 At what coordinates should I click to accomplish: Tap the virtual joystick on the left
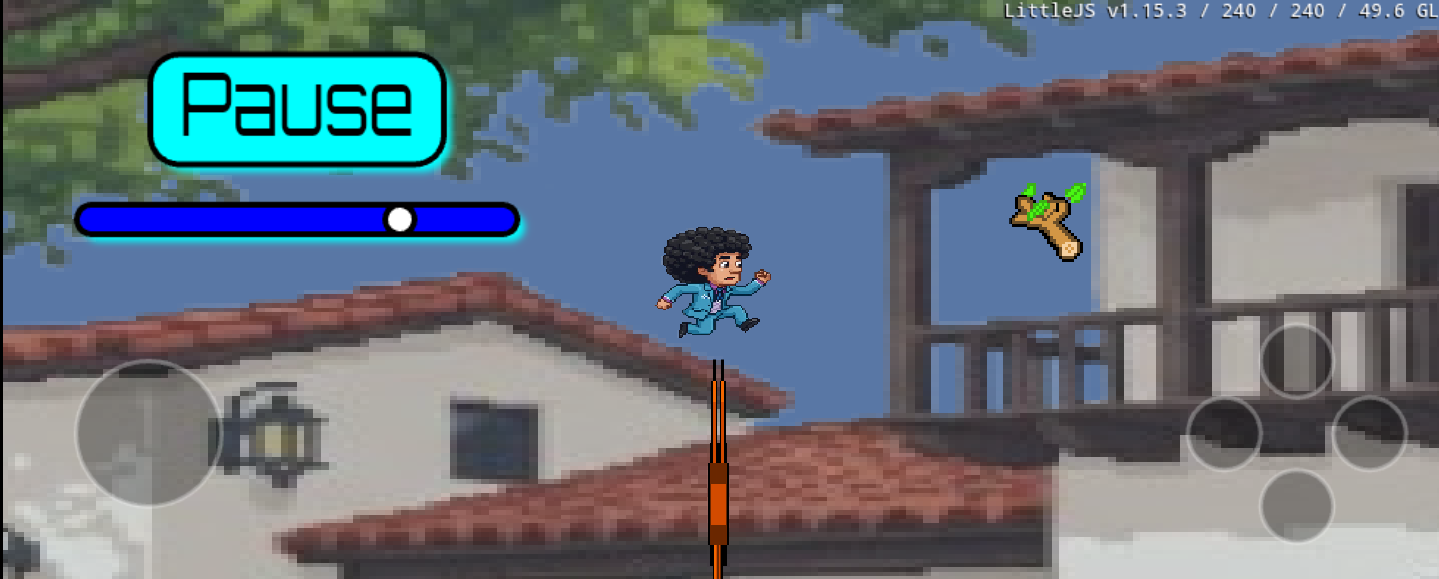(x=148, y=433)
